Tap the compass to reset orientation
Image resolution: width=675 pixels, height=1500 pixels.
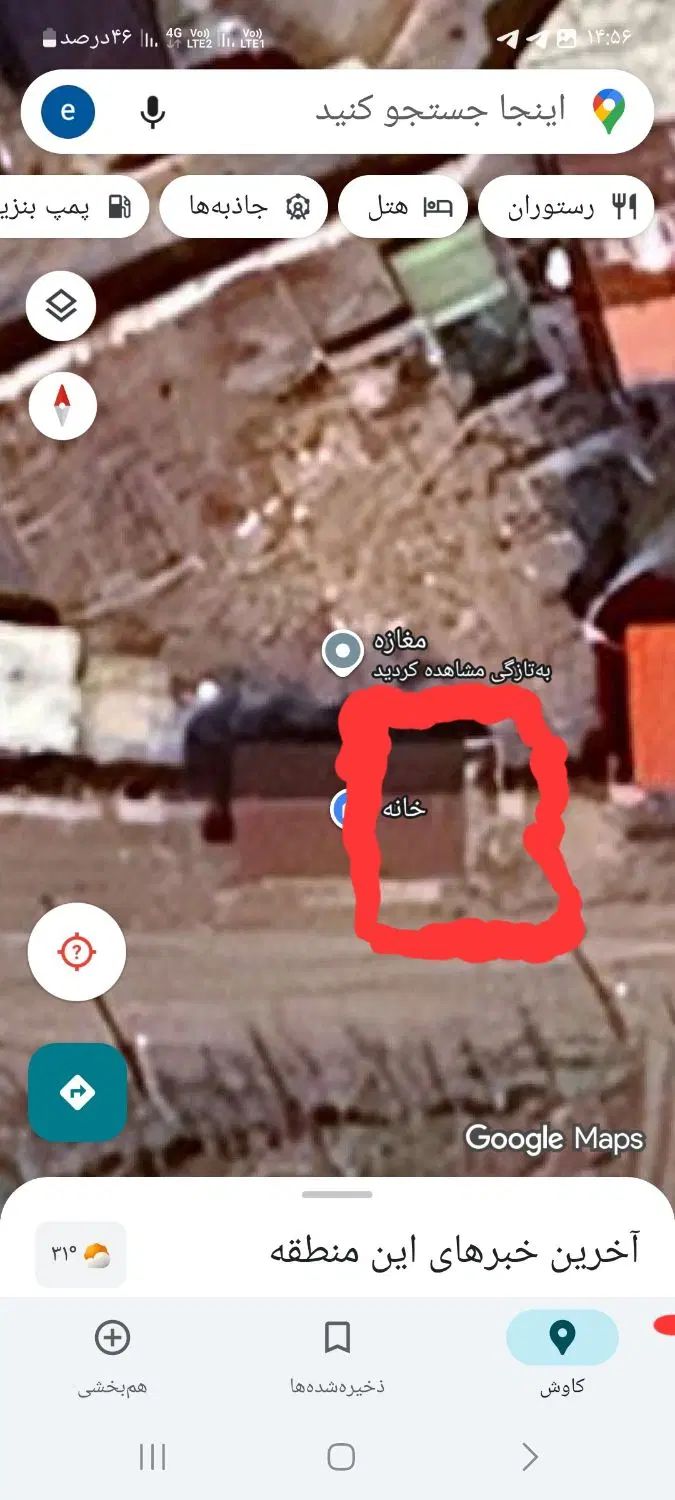click(62, 406)
